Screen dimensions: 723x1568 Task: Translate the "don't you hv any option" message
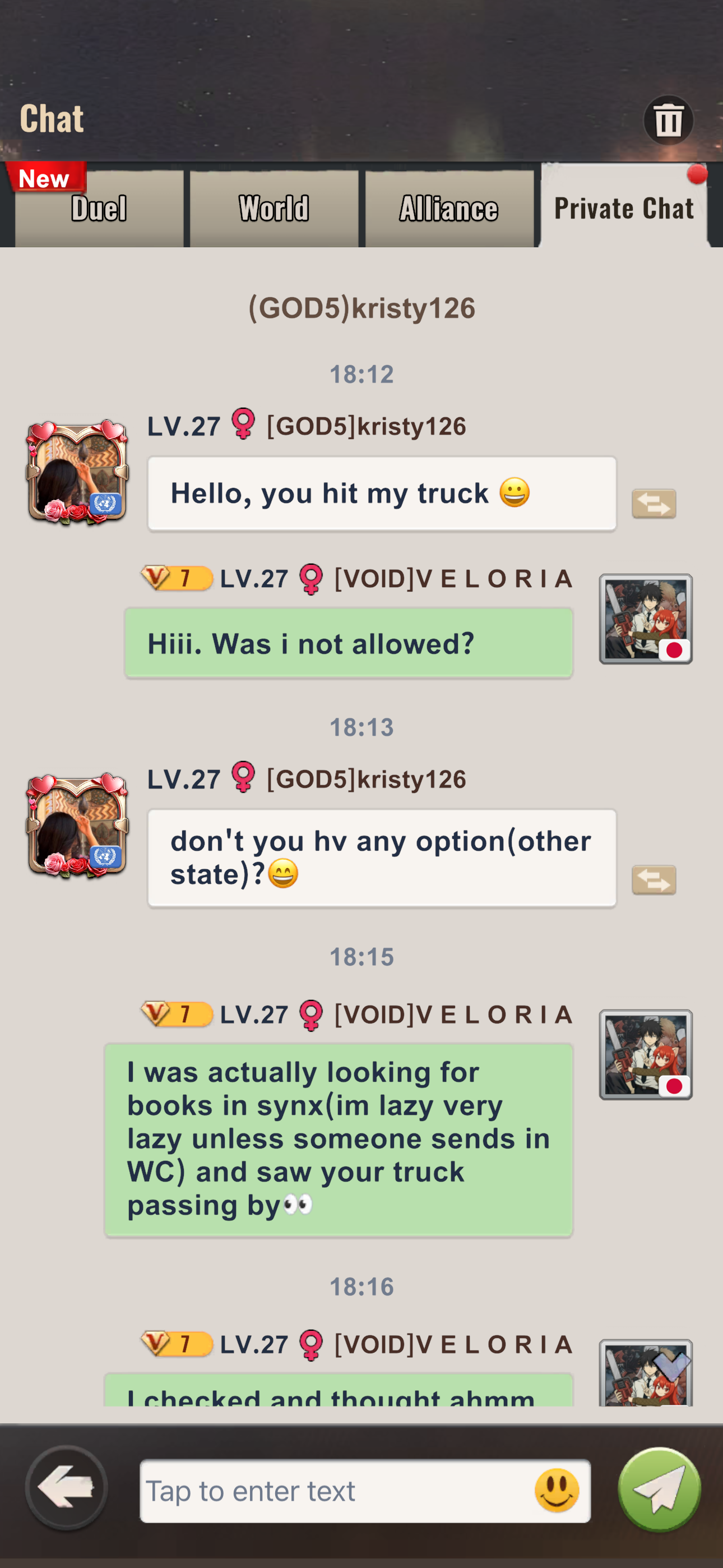(654, 880)
